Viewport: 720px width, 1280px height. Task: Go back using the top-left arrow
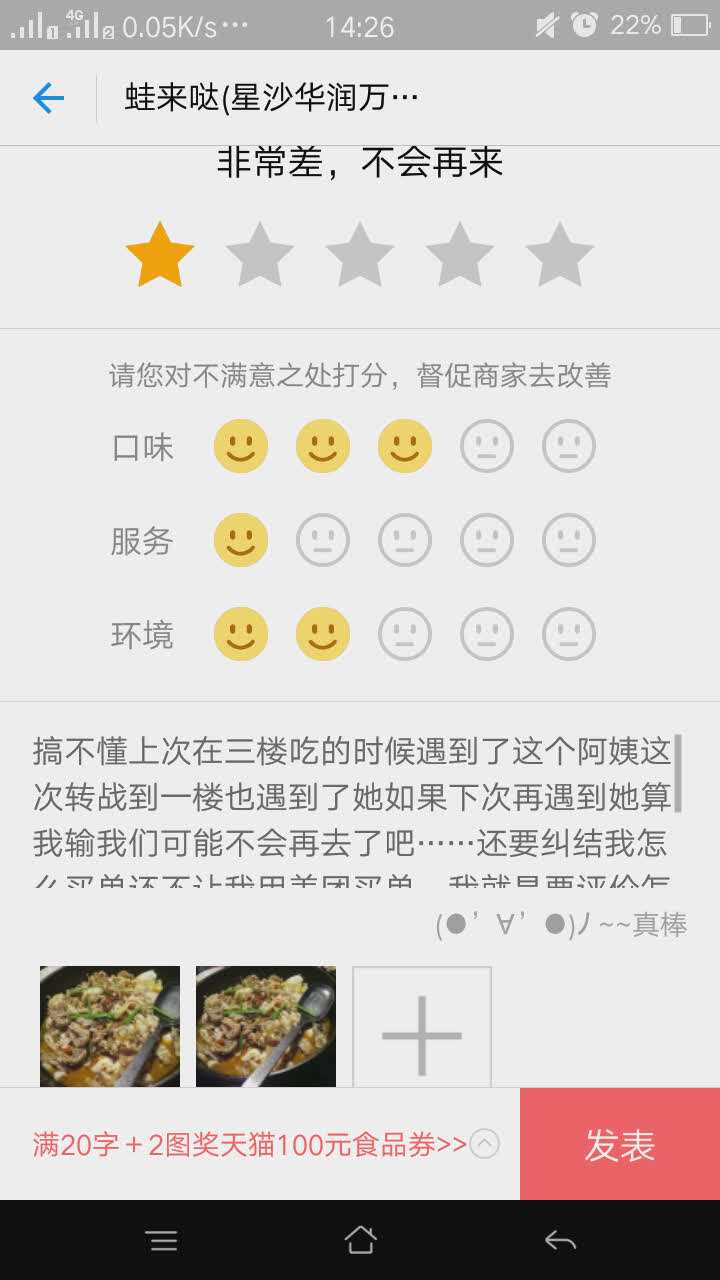pyautogui.click(x=48, y=98)
